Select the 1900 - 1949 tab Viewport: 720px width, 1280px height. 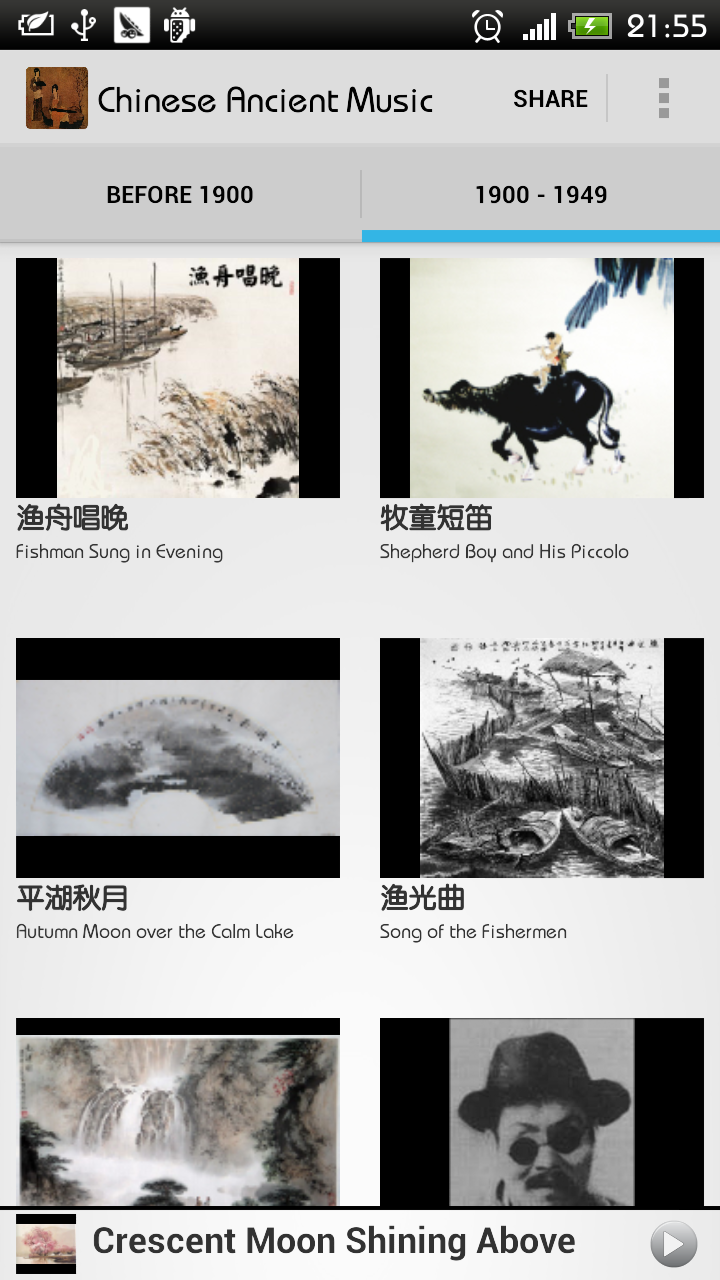pos(541,195)
